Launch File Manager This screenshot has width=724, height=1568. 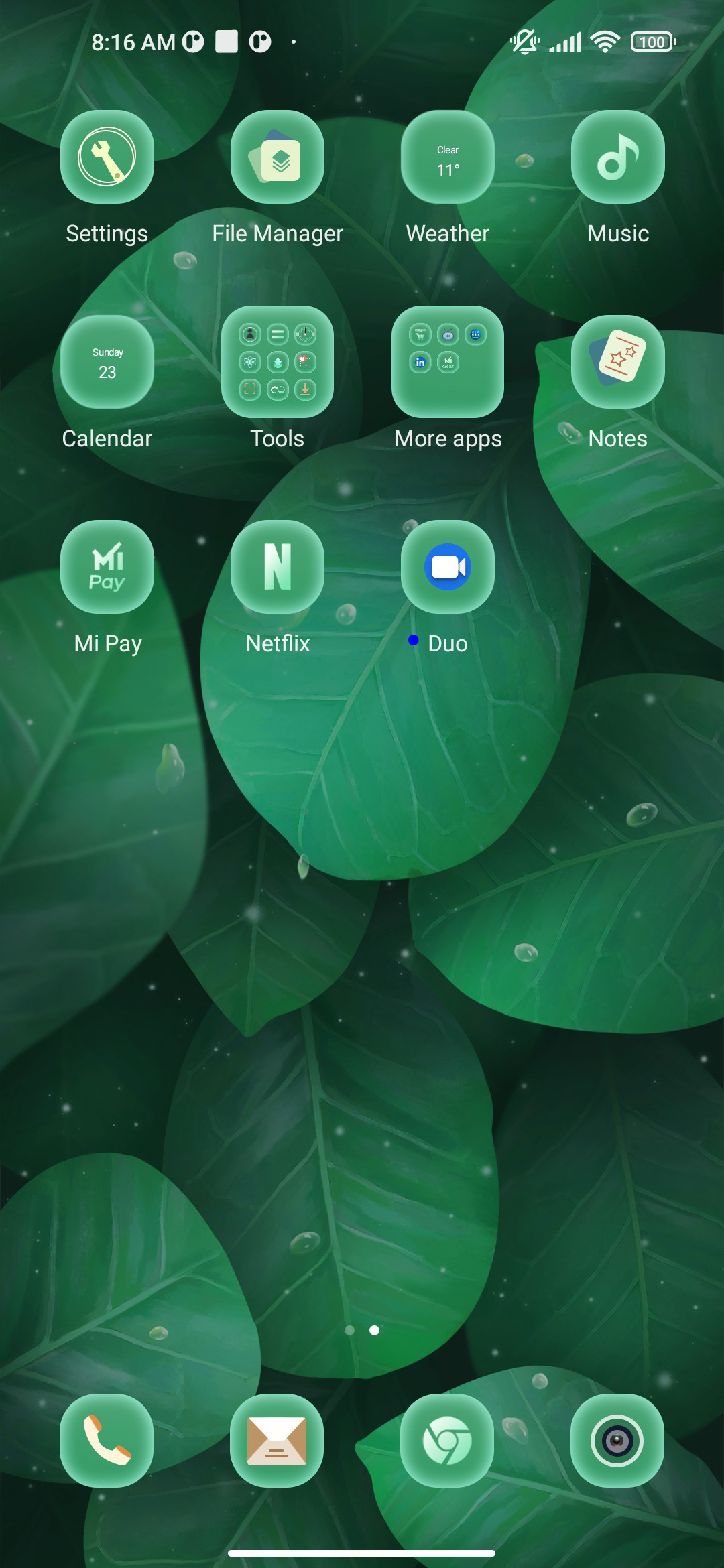[278, 157]
